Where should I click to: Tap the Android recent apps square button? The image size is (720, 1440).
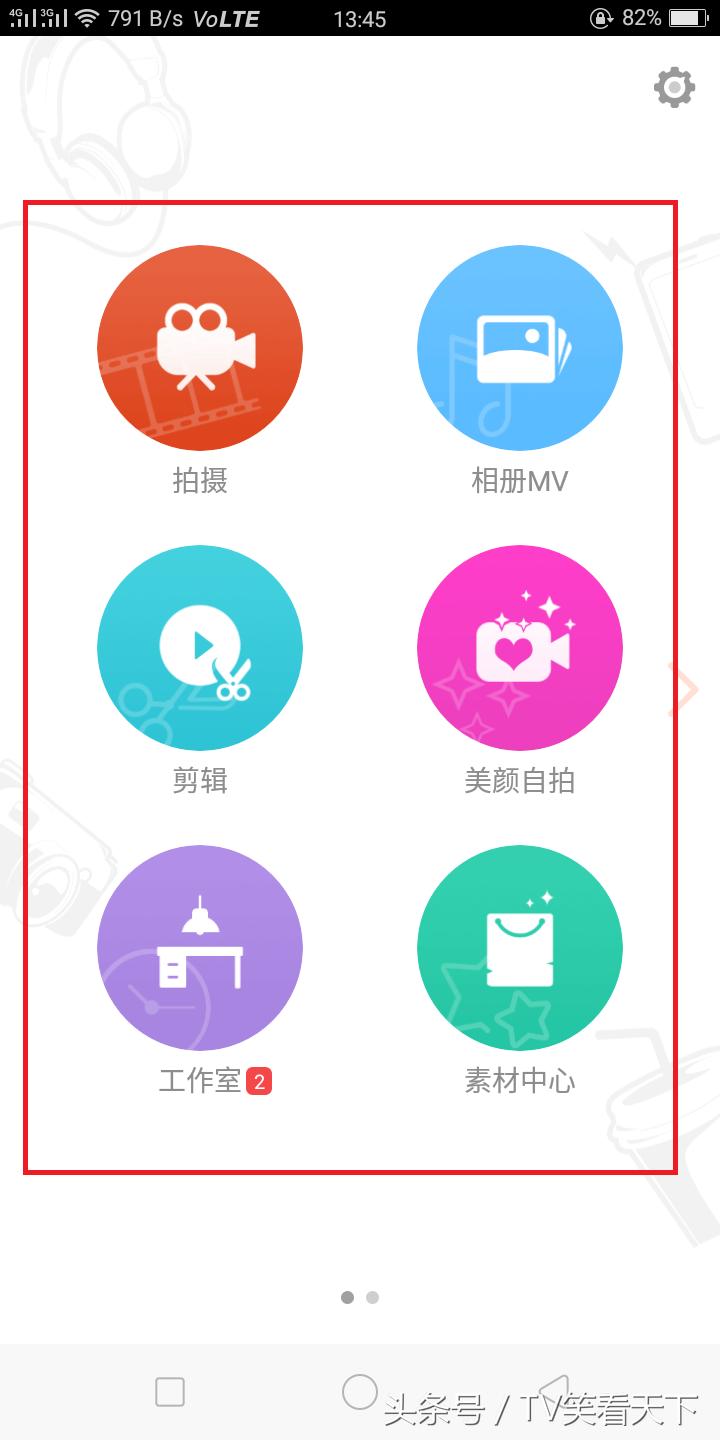tap(169, 1391)
